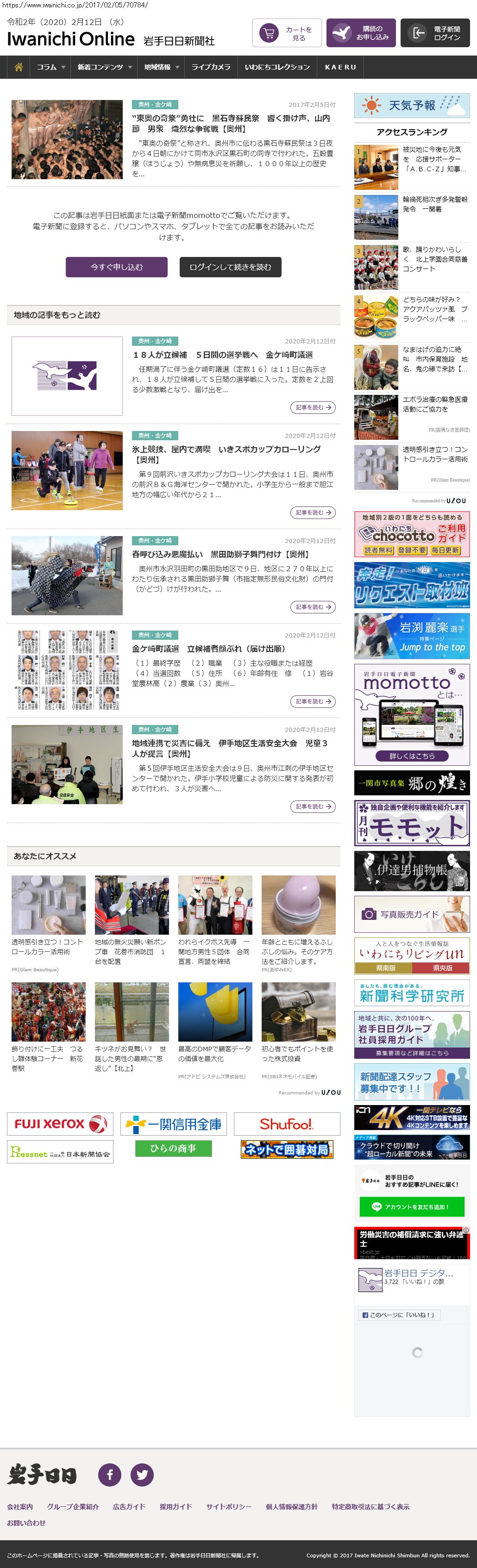The width and height of the screenshot is (477, 1568).
Task: Open the Twitter icon in footer
Action: [x=142, y=1474]
